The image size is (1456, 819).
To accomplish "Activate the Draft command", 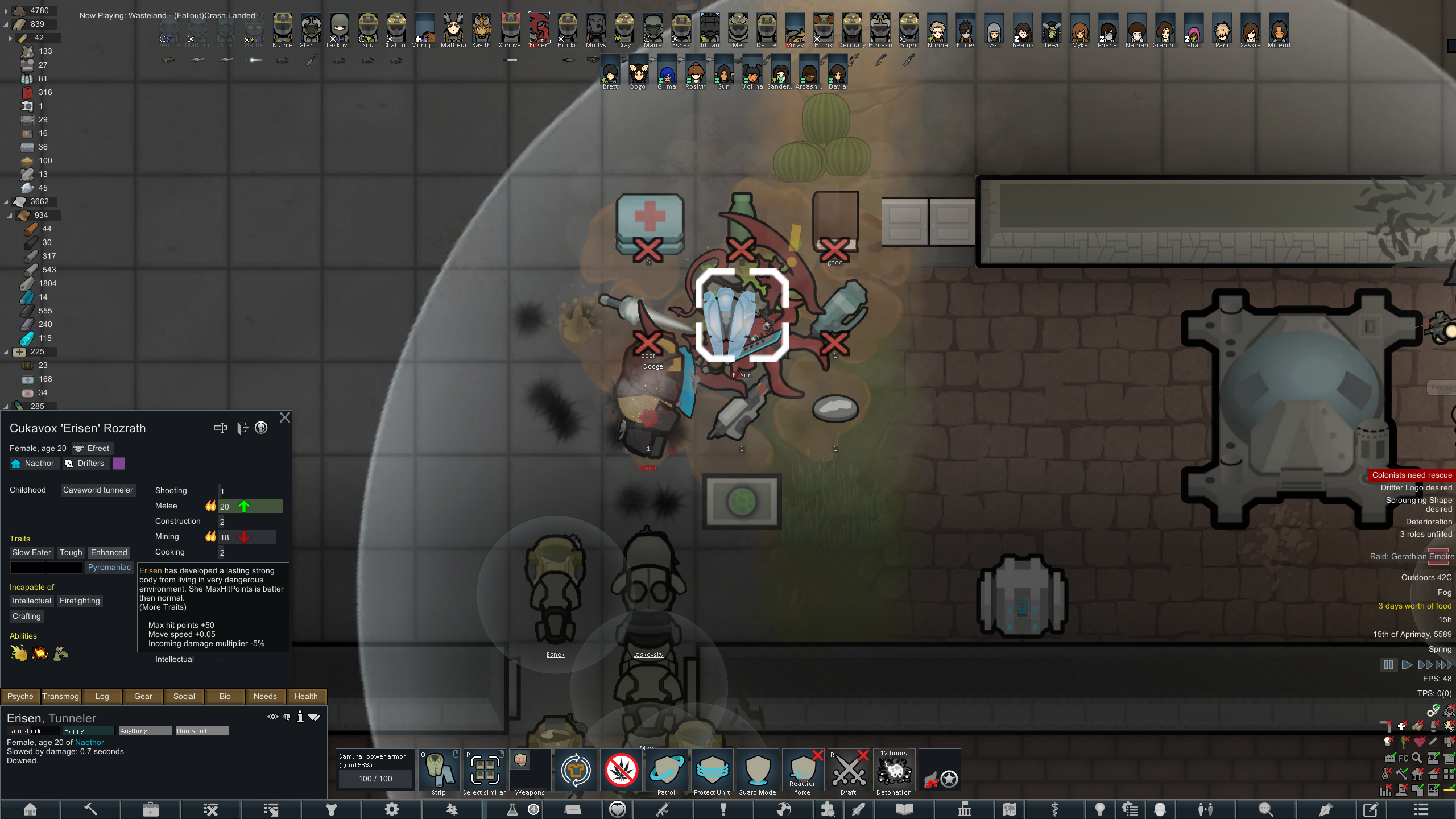I will click(849, 772).
